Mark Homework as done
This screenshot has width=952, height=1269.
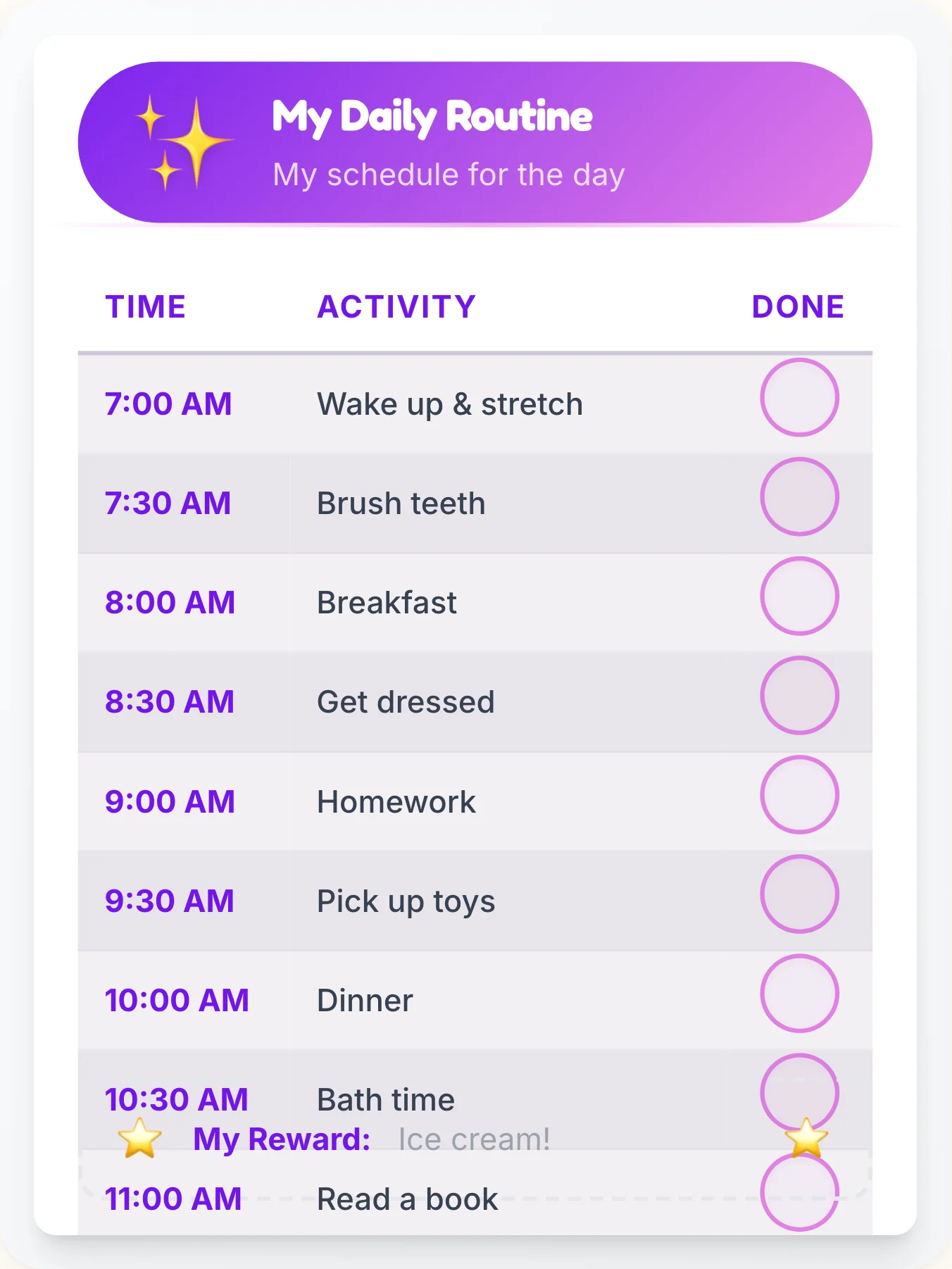(x=799, y=795)
